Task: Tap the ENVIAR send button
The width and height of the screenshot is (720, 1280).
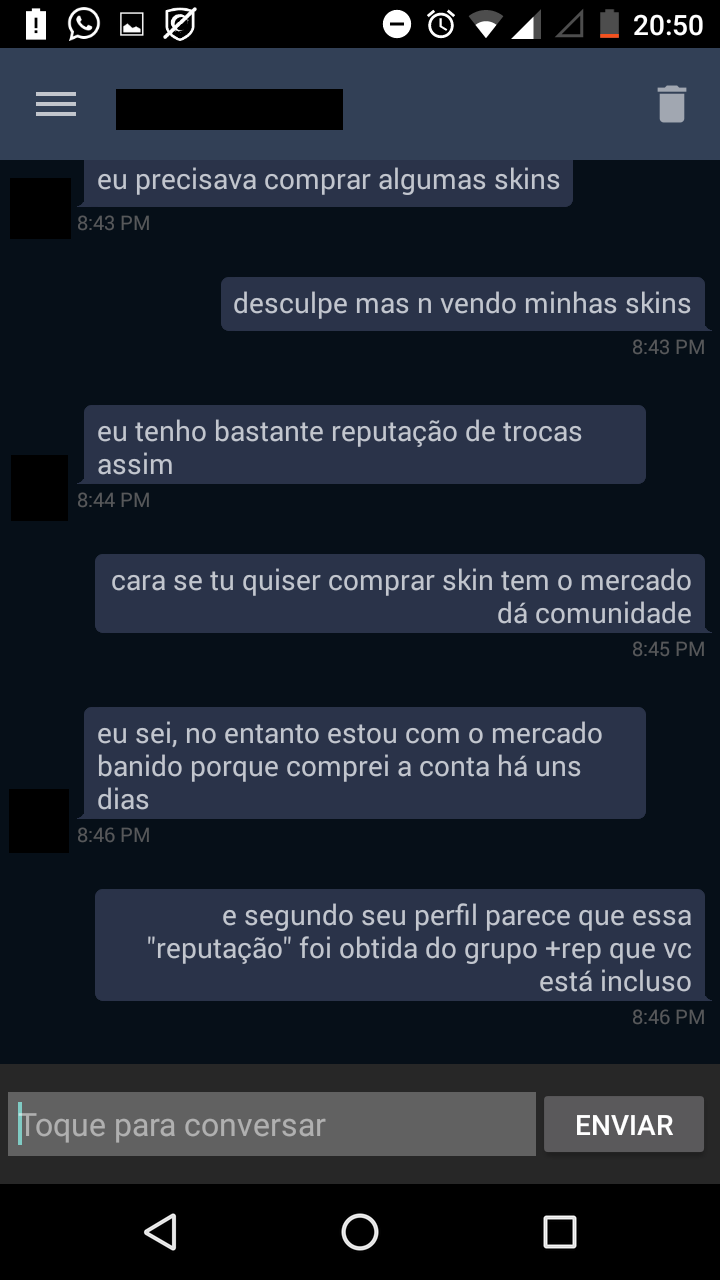Action: point(624,1125)
